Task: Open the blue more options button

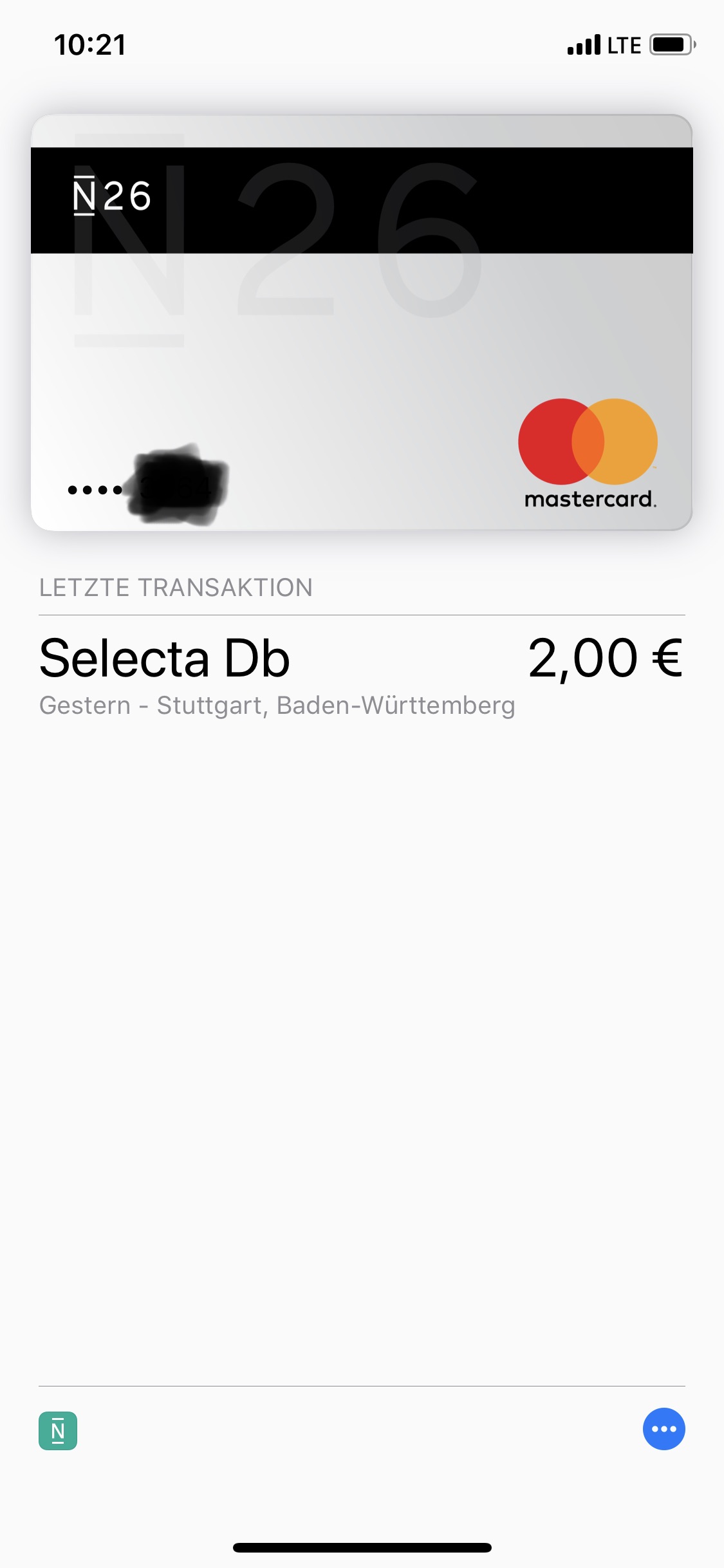Action: coord(664,1429)
